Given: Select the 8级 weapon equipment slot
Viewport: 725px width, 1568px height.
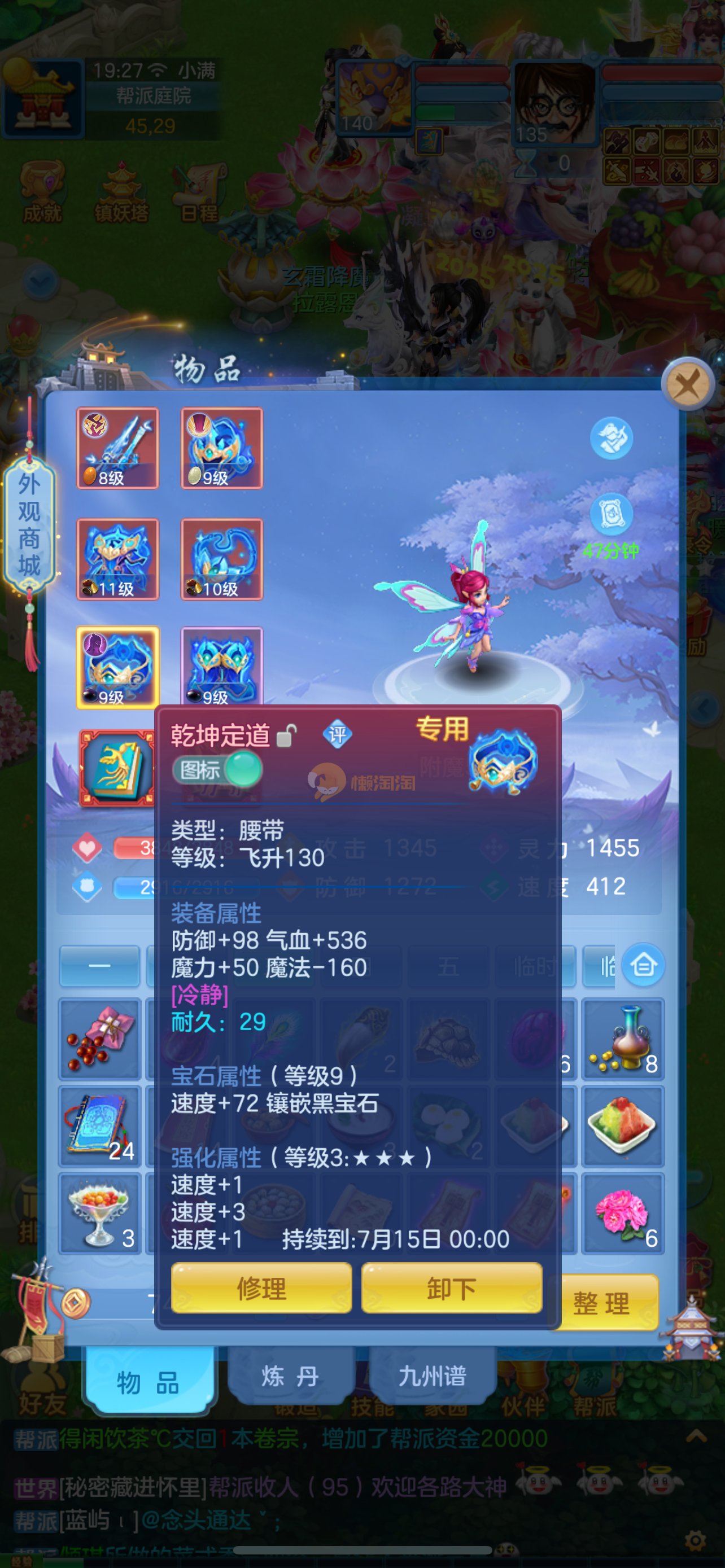Looking at the screenshot, I should [x=117, y=448].
